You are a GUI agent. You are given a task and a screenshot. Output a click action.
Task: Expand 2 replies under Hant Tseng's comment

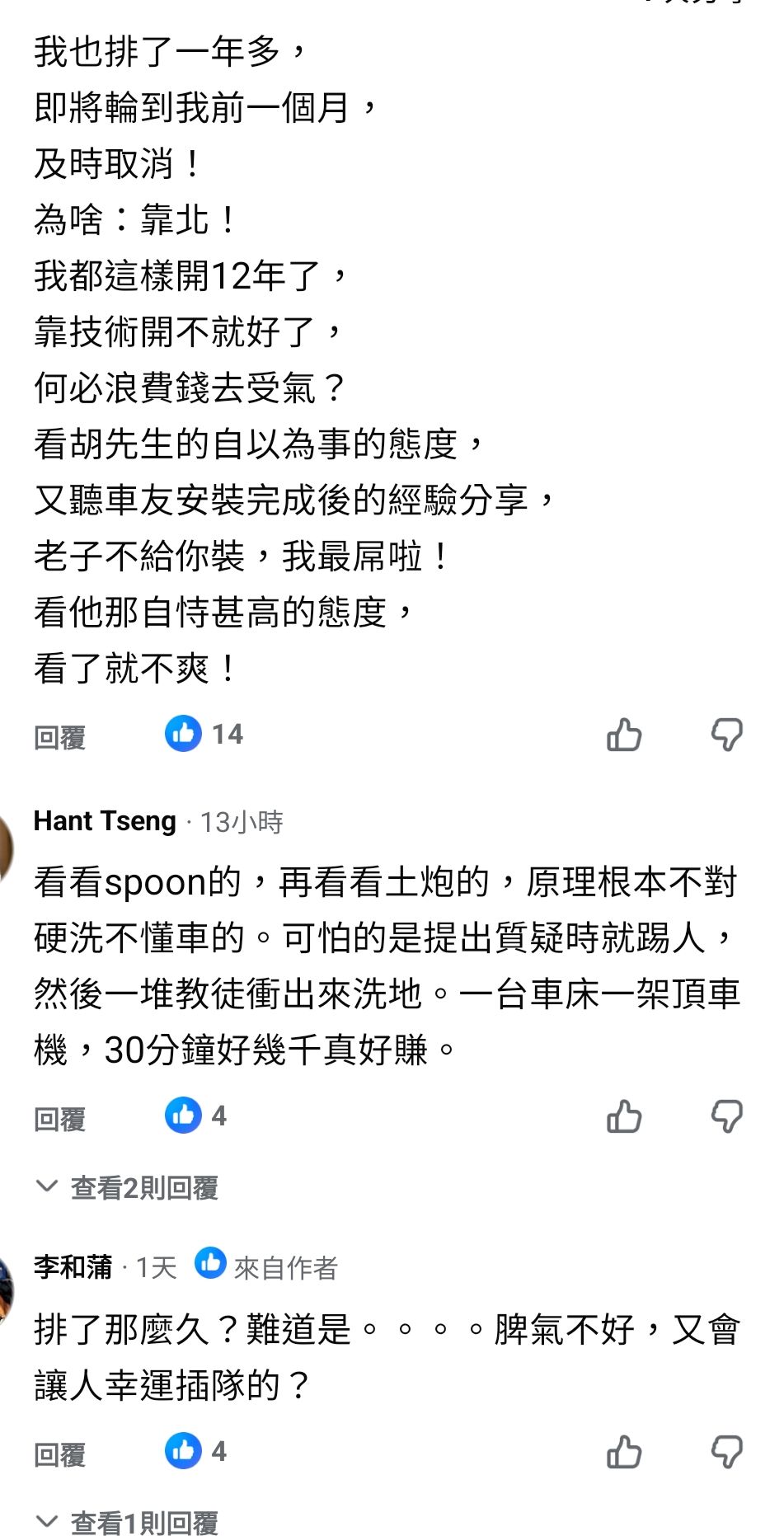click(129, 1188)
